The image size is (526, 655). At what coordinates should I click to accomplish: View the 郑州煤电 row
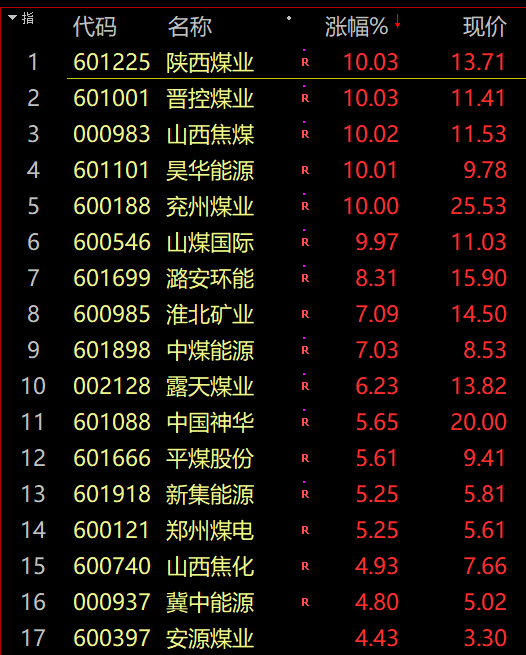tap(263, 530)
